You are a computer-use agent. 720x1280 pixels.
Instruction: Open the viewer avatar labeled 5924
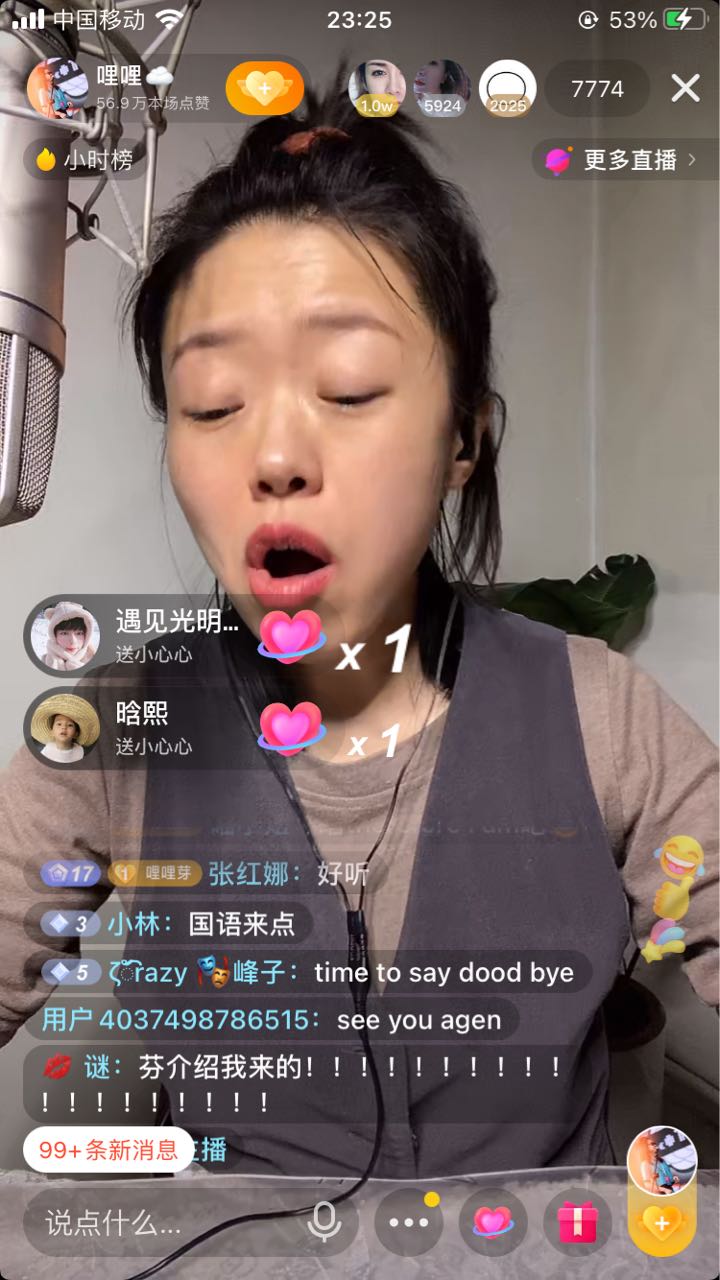[x=442, y=88]
